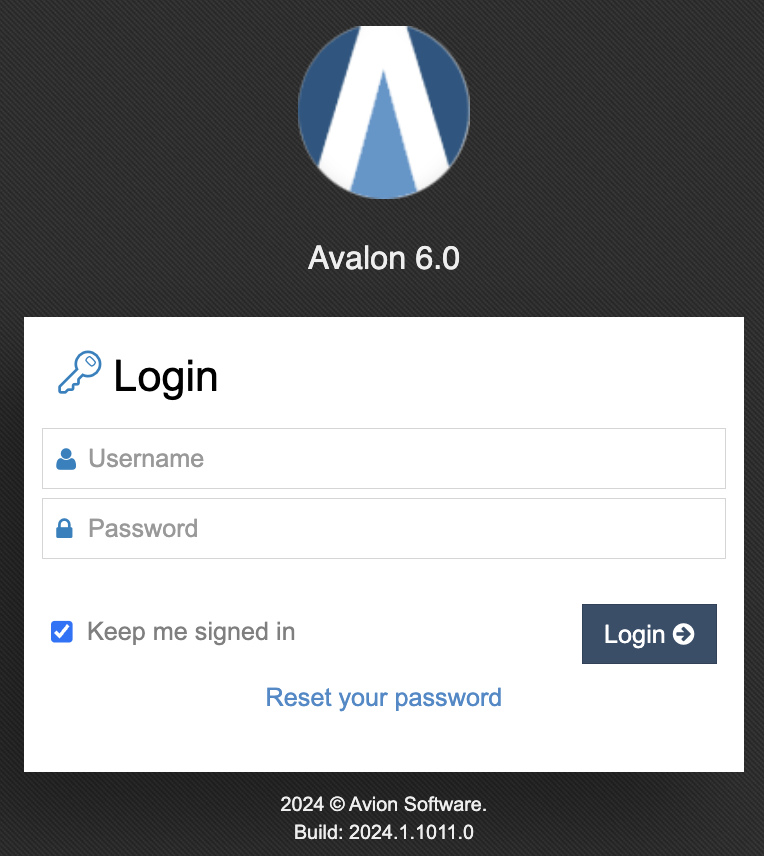Click the Avalon circular logo
Screen dimensions: 764x856
(383, 110)
